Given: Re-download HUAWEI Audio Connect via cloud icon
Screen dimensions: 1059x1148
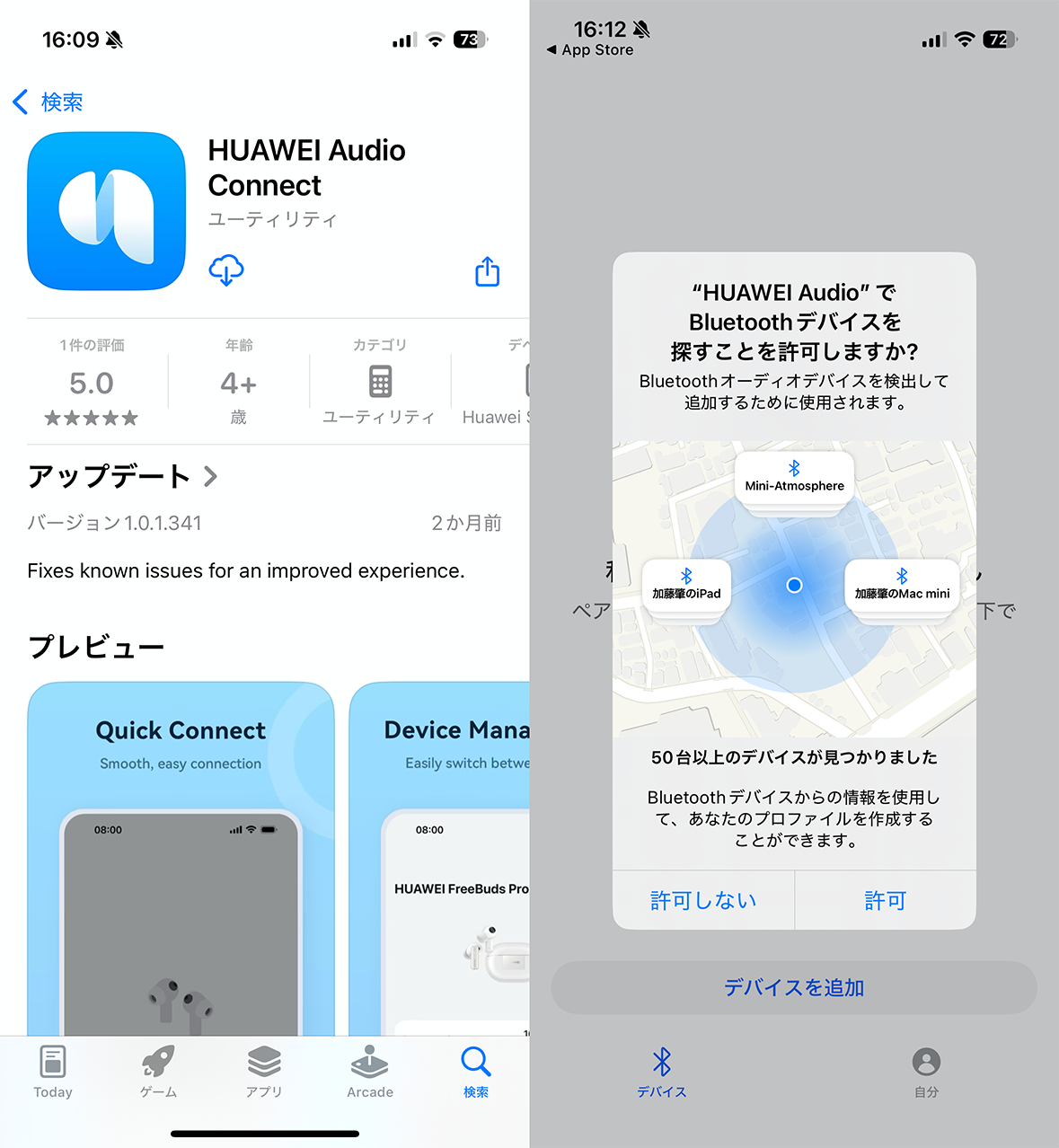Looking at the screenshot, I should [226, 270].
